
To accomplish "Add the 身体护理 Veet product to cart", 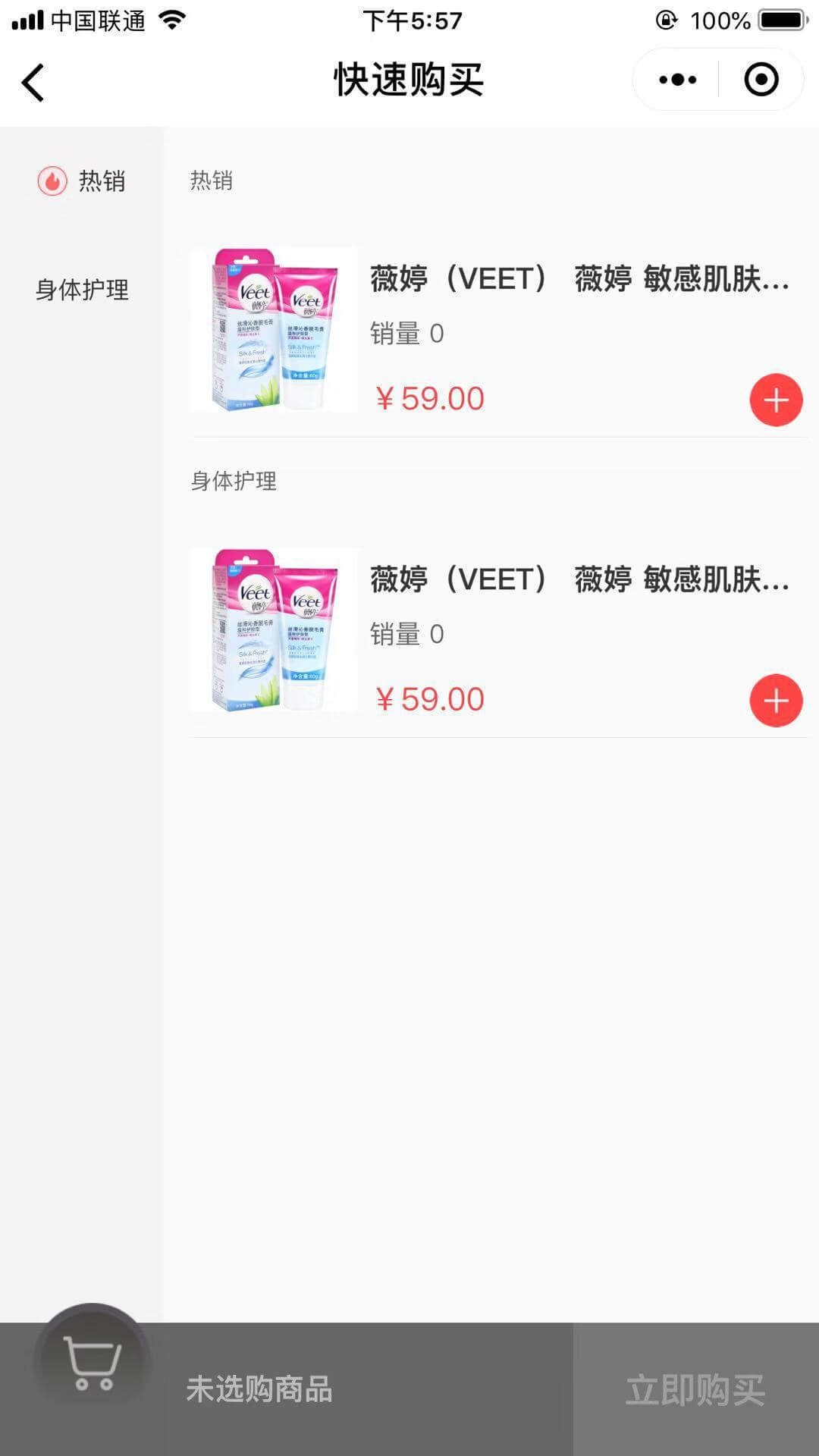I will tap(776, 700).
